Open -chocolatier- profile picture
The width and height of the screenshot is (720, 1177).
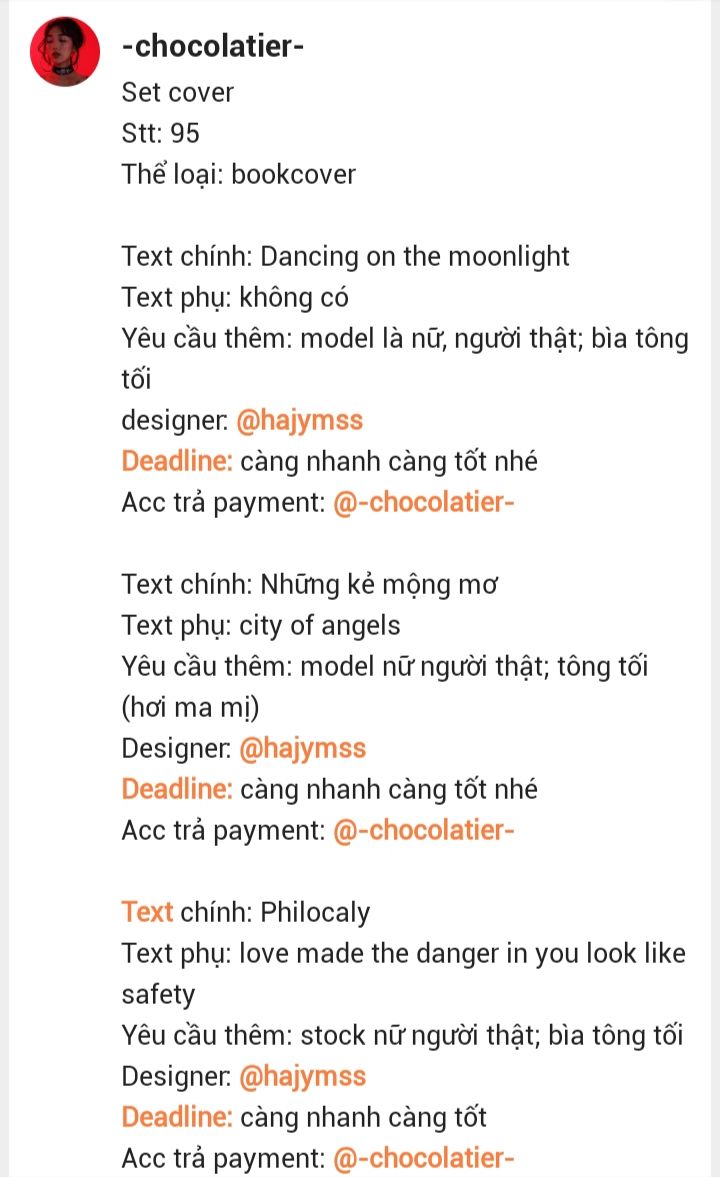point(65,52)
